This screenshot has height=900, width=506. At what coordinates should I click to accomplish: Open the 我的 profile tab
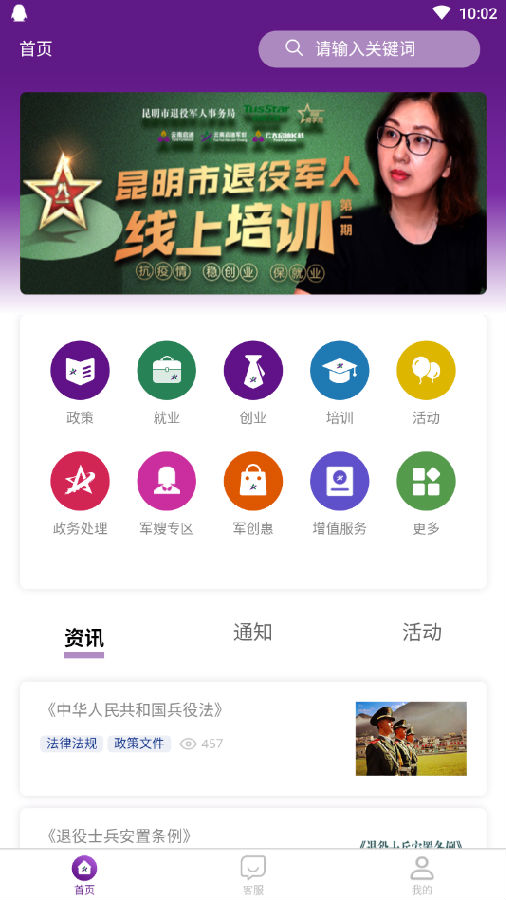tap(422, 875)
